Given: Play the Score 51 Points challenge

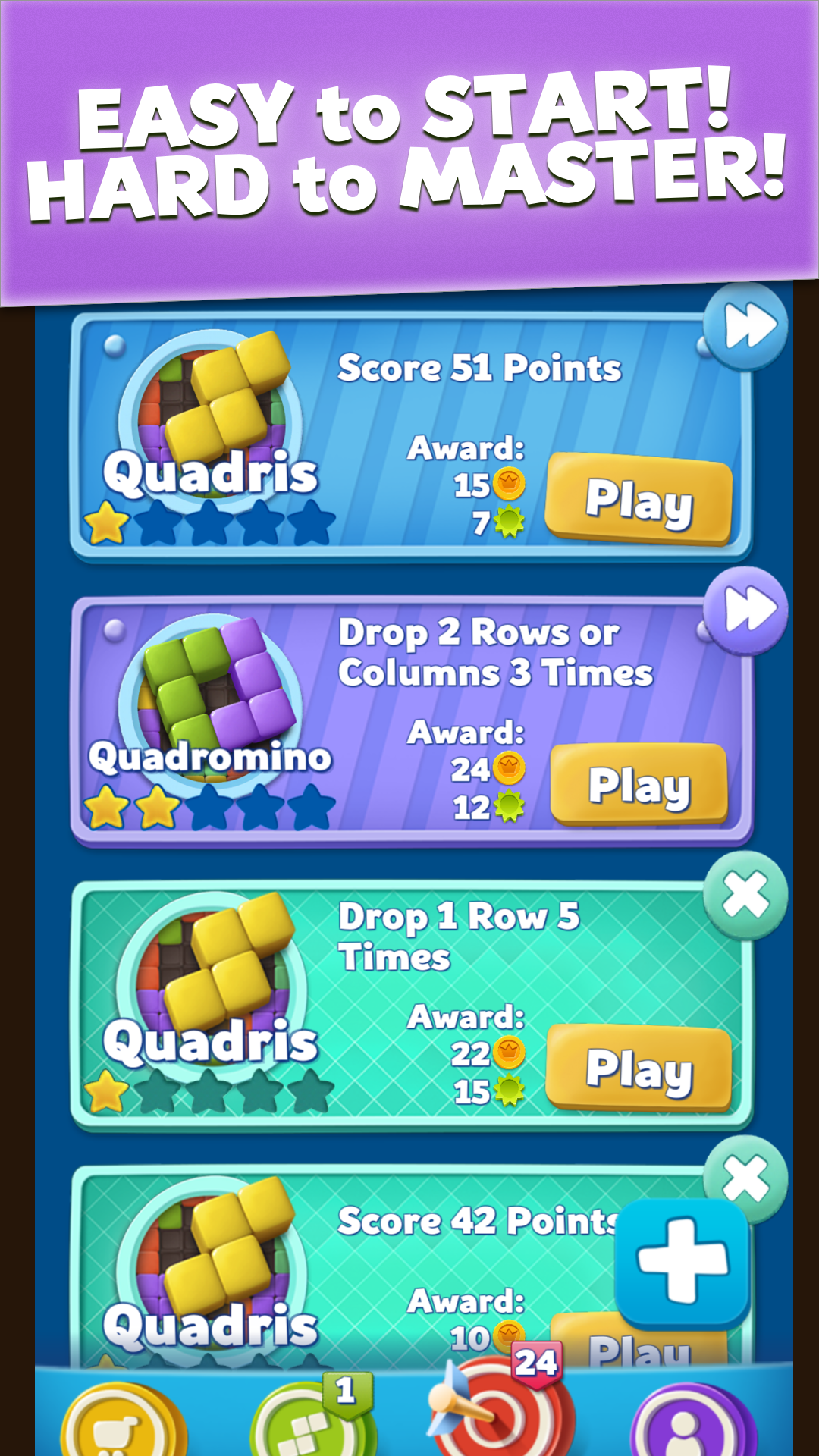Looking at the screenshot, I should [641, 502].
